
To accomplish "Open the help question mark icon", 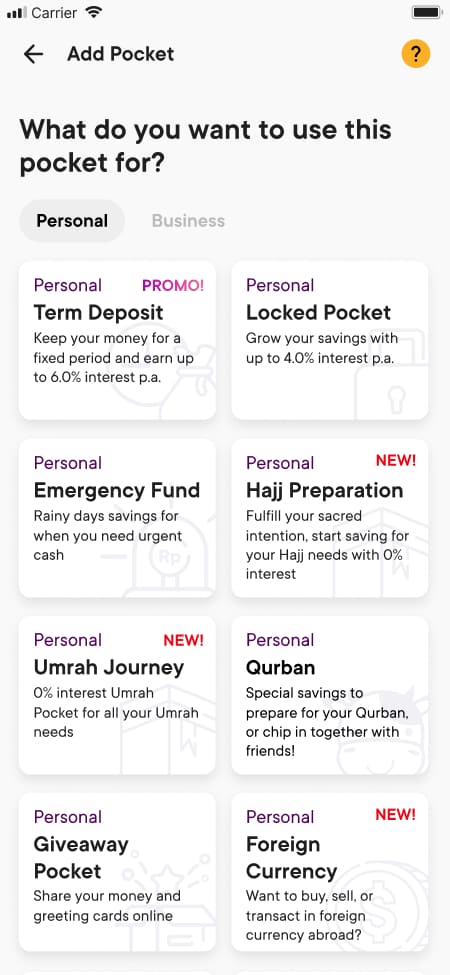I will coord(416,53).
